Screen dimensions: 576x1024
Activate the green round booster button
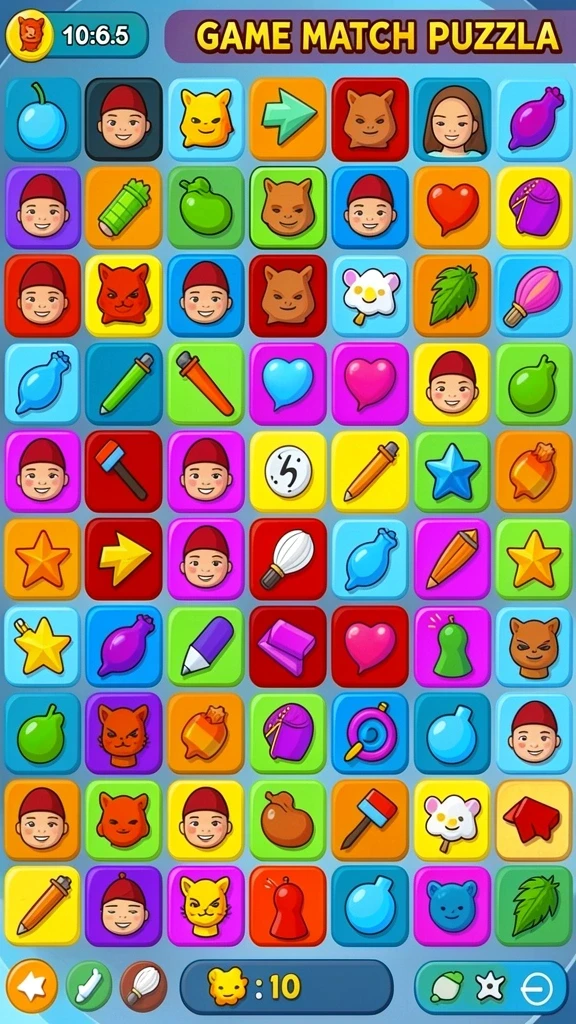tap(89, 985)
